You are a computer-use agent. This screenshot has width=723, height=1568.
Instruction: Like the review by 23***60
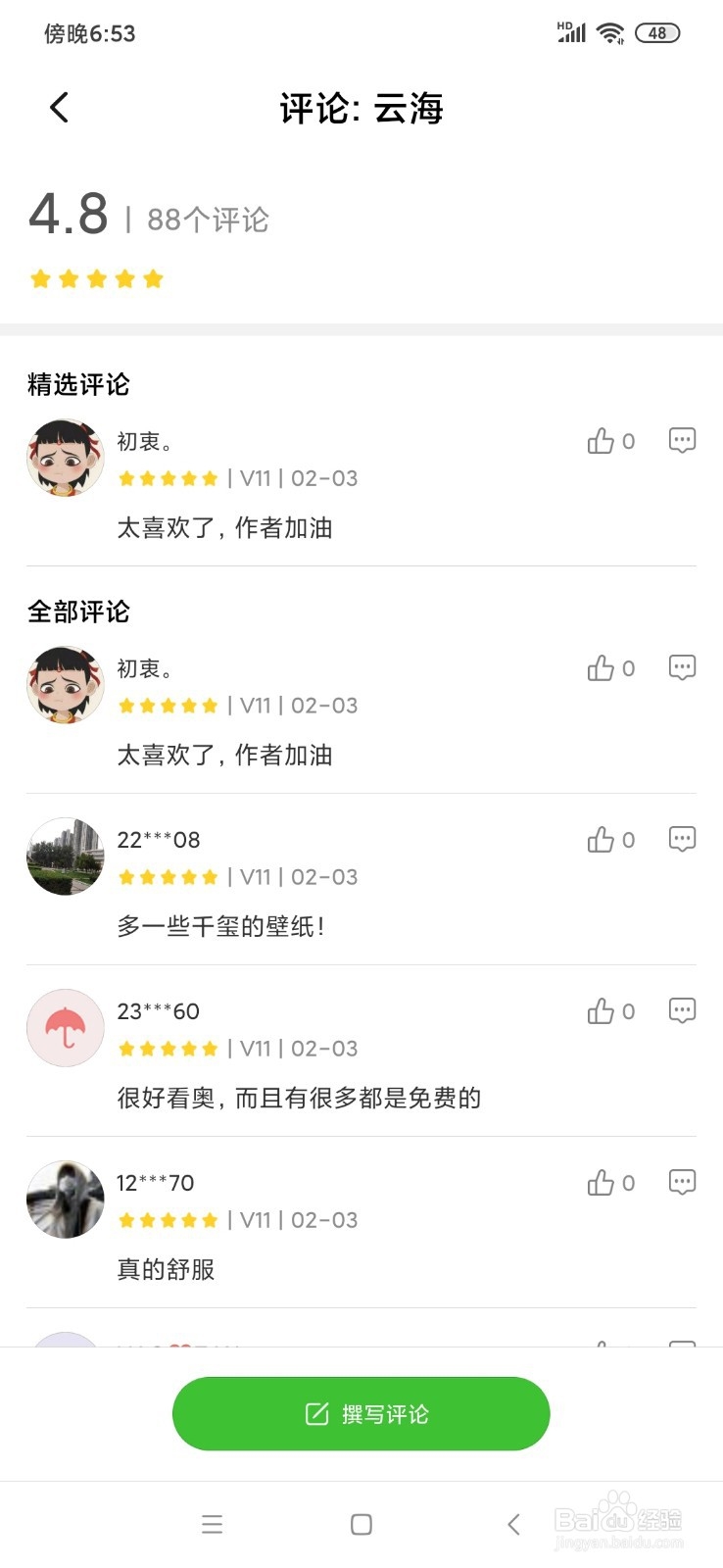[x=601, y=1011]
